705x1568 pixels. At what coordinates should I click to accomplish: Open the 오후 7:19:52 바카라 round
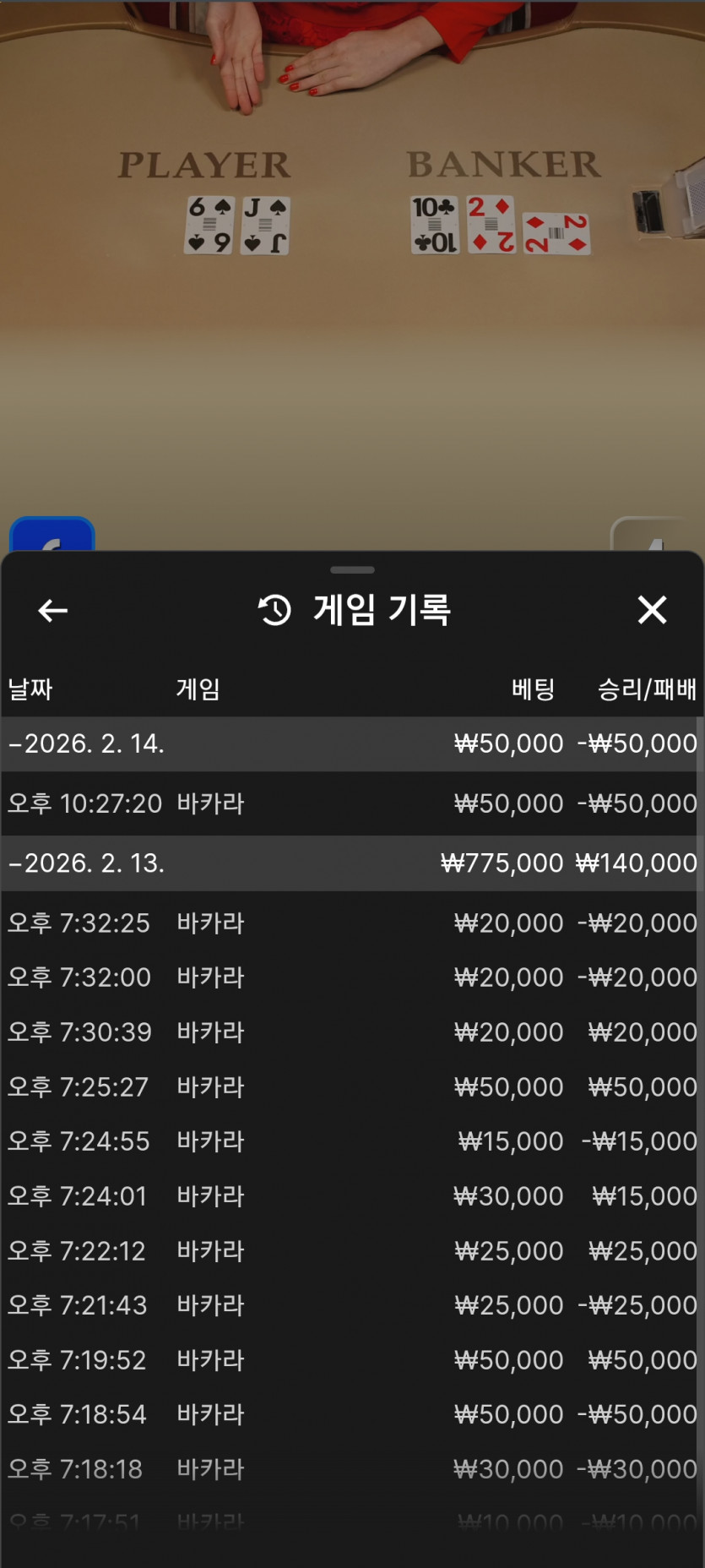(x=352, y=1360)
